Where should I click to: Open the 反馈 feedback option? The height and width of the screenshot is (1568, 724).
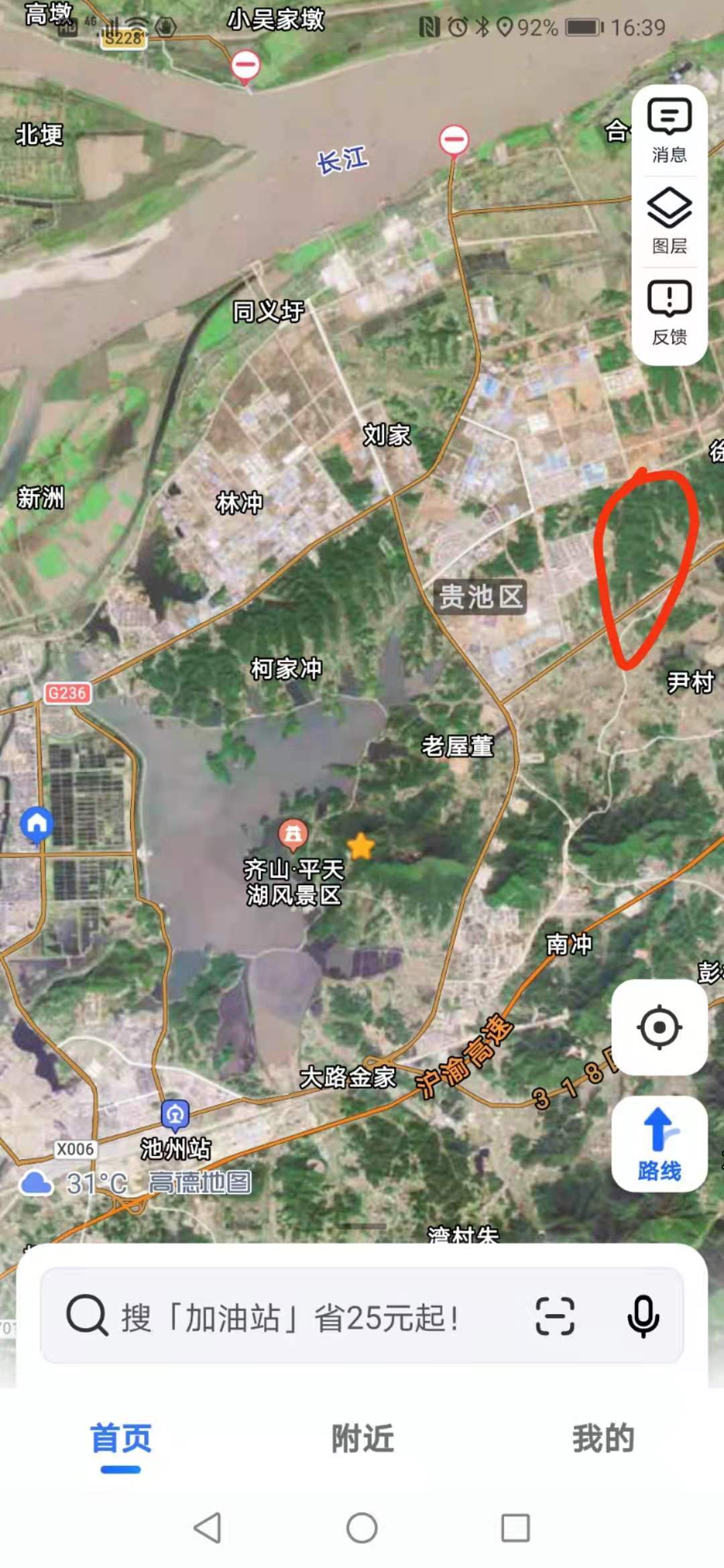pos(669,313)
